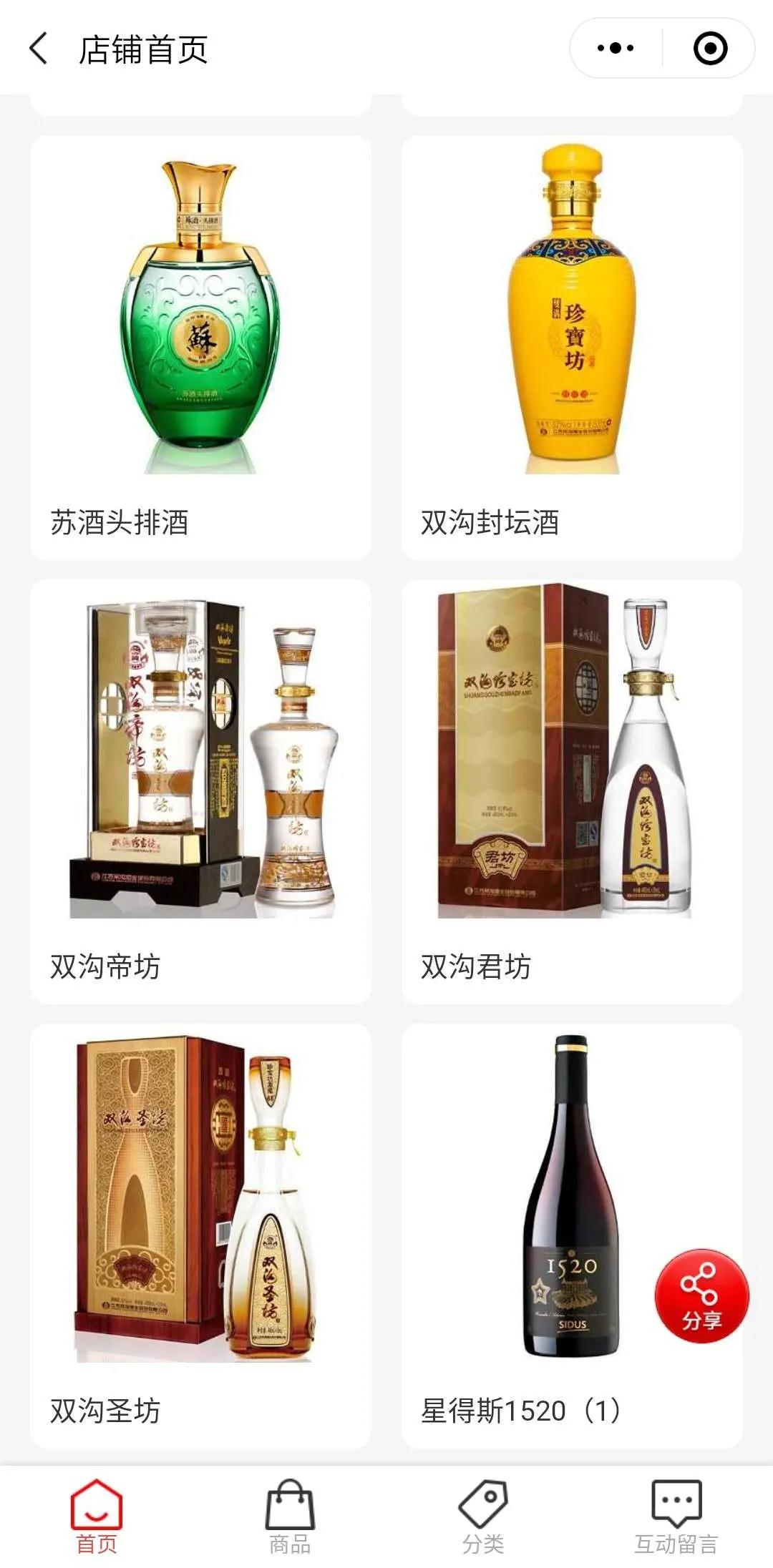The width and height of the screenshot is (773, 1568).
Task: Go back from the 店铺首页 page
Action: tap(39, 49)
